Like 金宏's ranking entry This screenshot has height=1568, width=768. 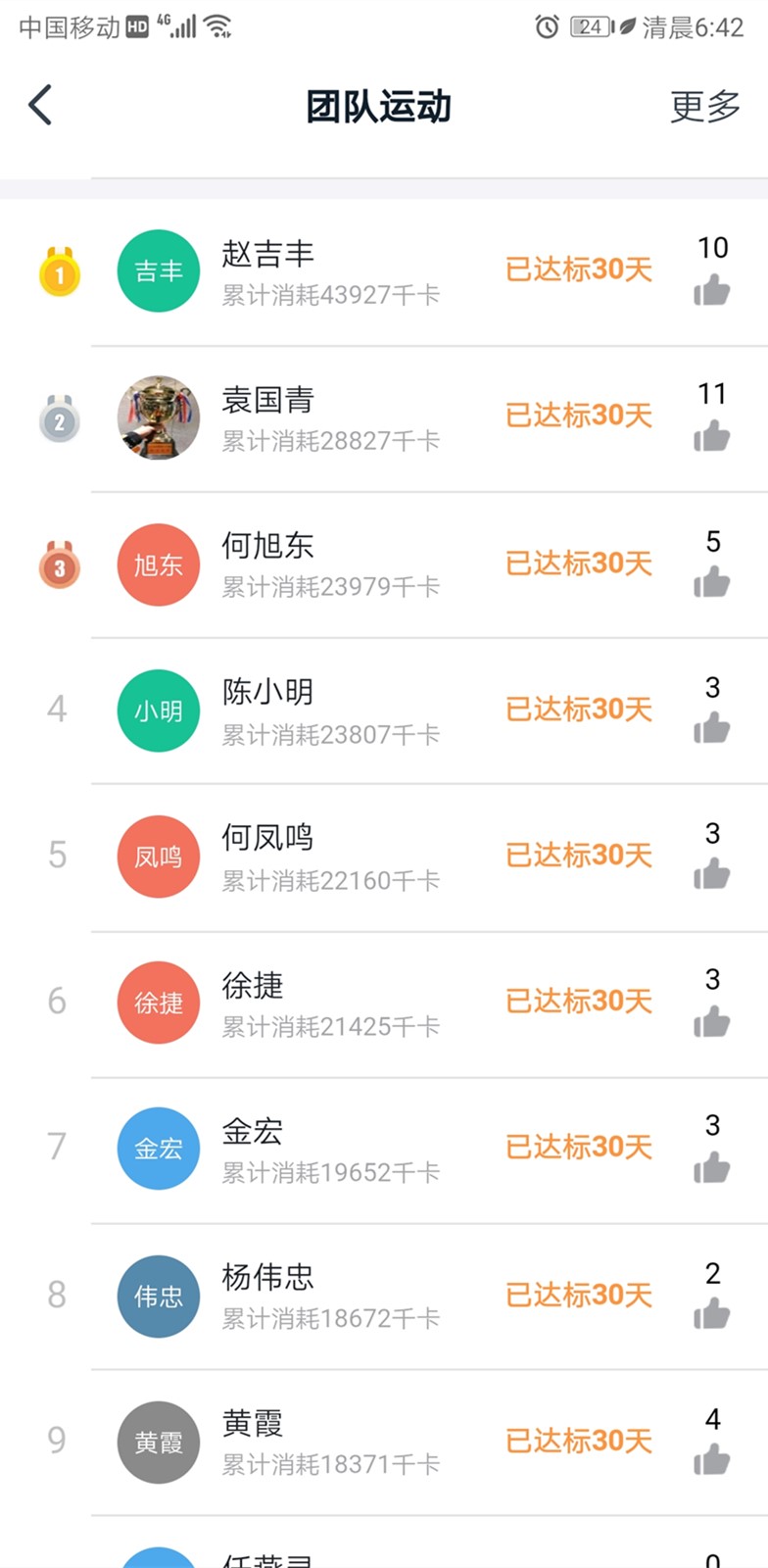(712, 1167)
